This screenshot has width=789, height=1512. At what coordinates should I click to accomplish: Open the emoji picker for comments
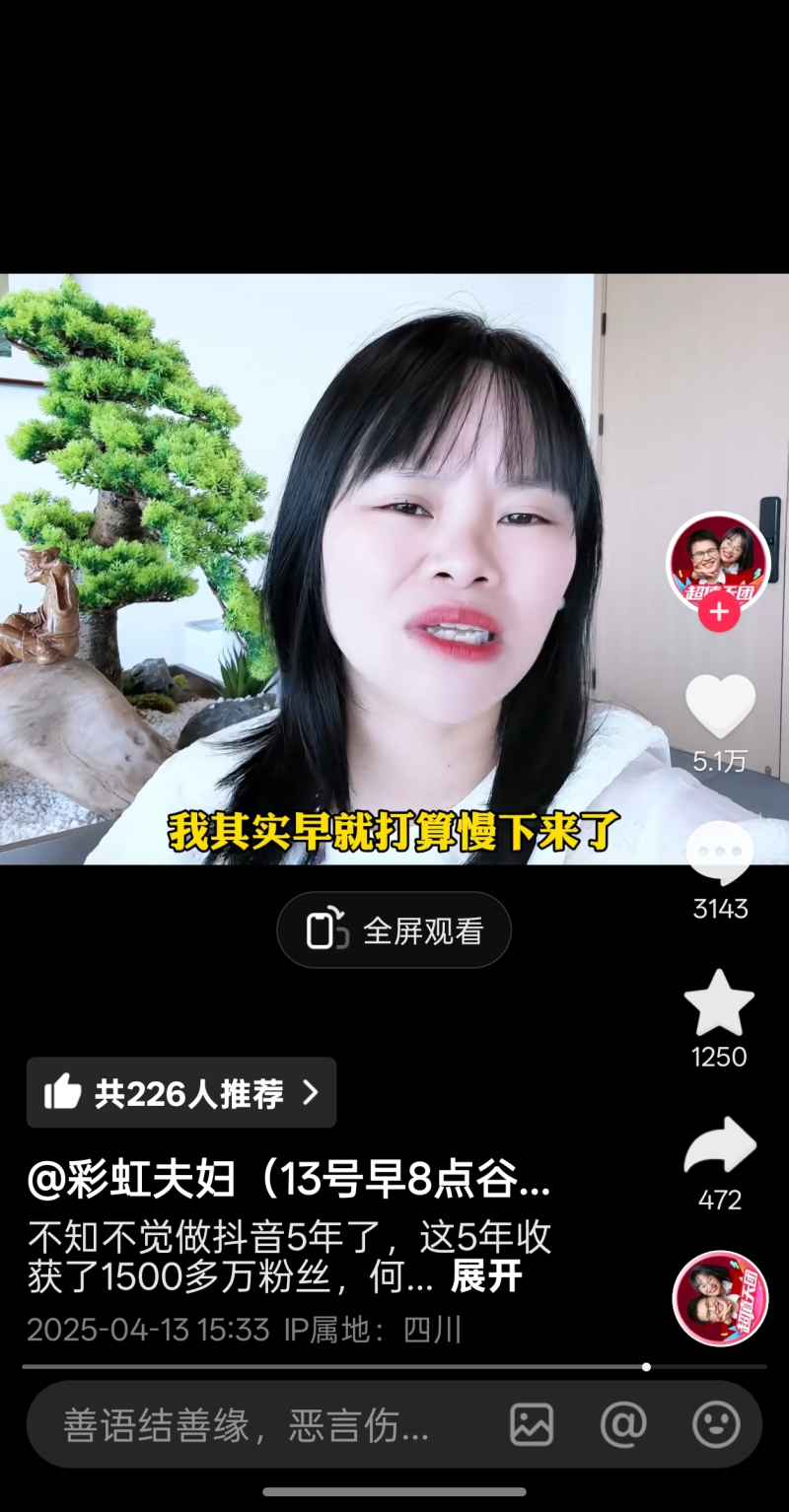point(716,1425)
